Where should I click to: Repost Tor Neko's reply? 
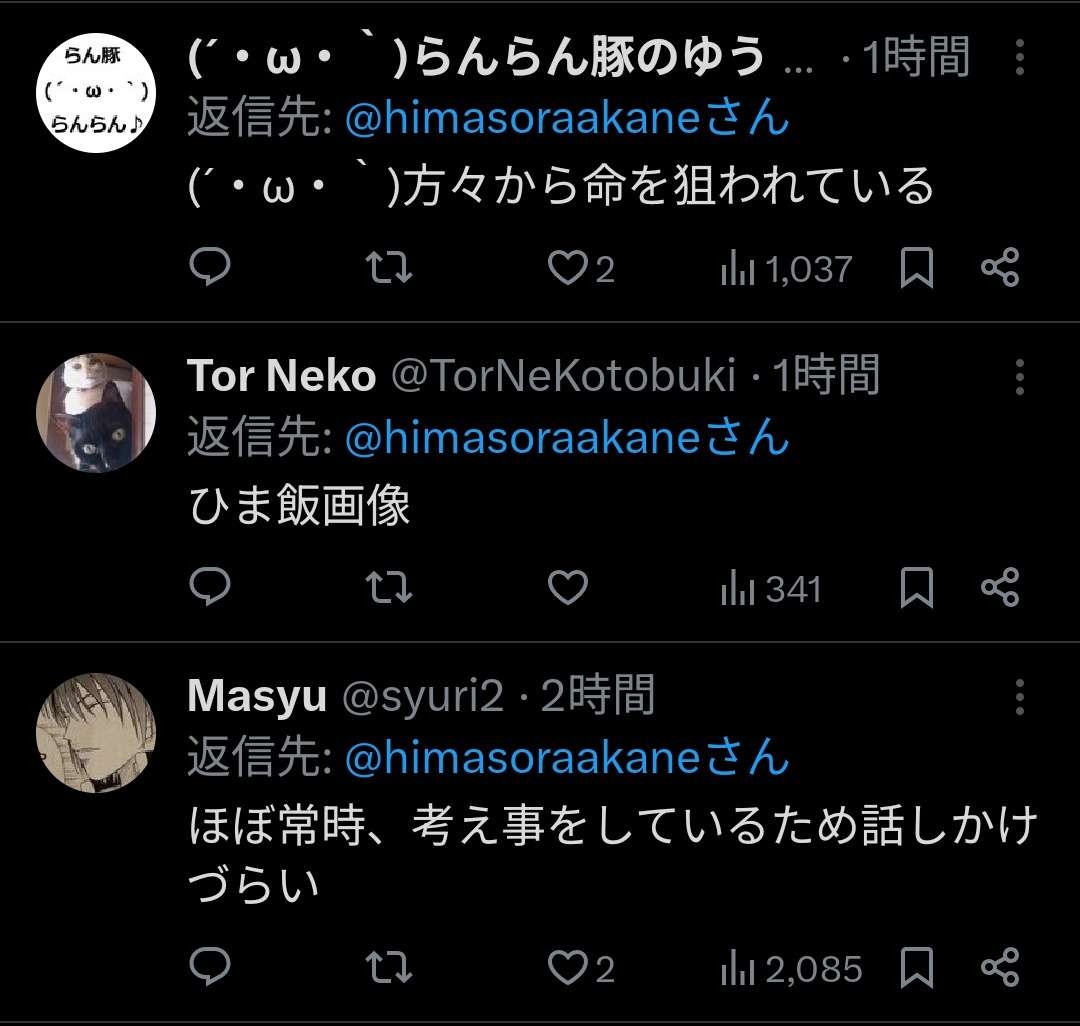pyautogui.click(x=389, y=588)
